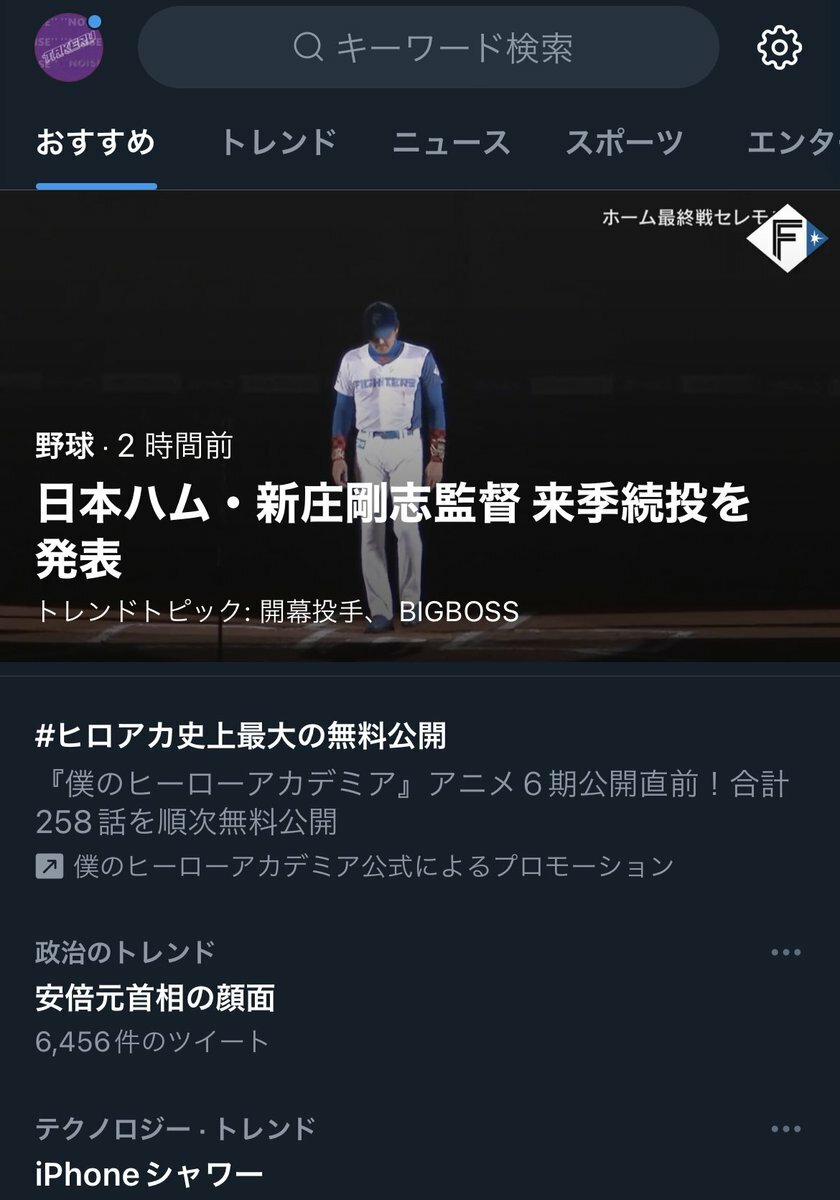Open the more options for 安倍元首相の顔面

(x=786, y=953)
